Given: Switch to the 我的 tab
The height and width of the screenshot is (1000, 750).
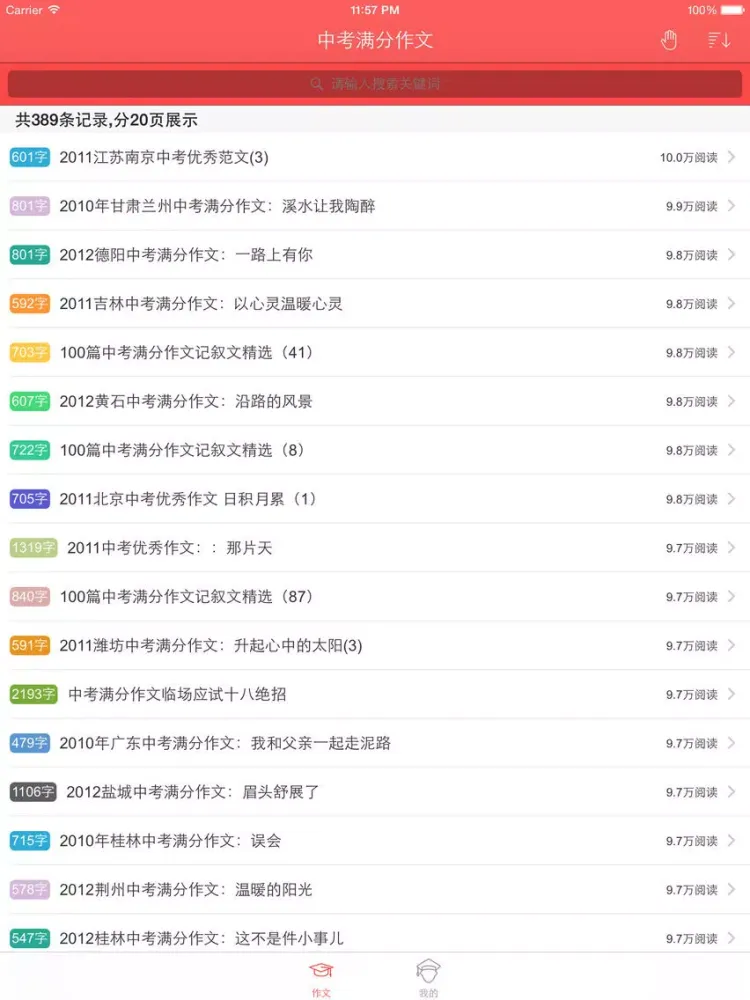Looking at the screenshot, I should pyautogui.click(x=428, y=977).
